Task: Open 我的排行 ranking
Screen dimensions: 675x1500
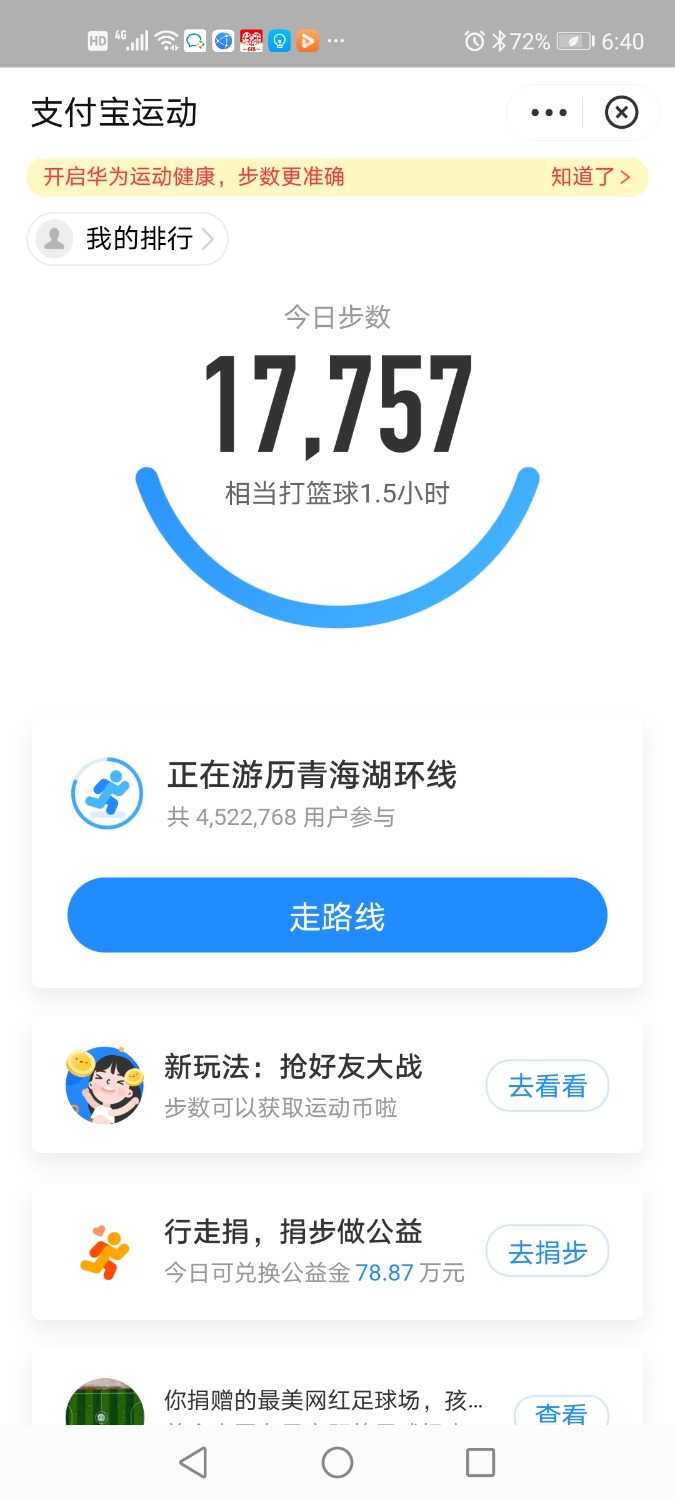Action: click(x=128, y=239)
